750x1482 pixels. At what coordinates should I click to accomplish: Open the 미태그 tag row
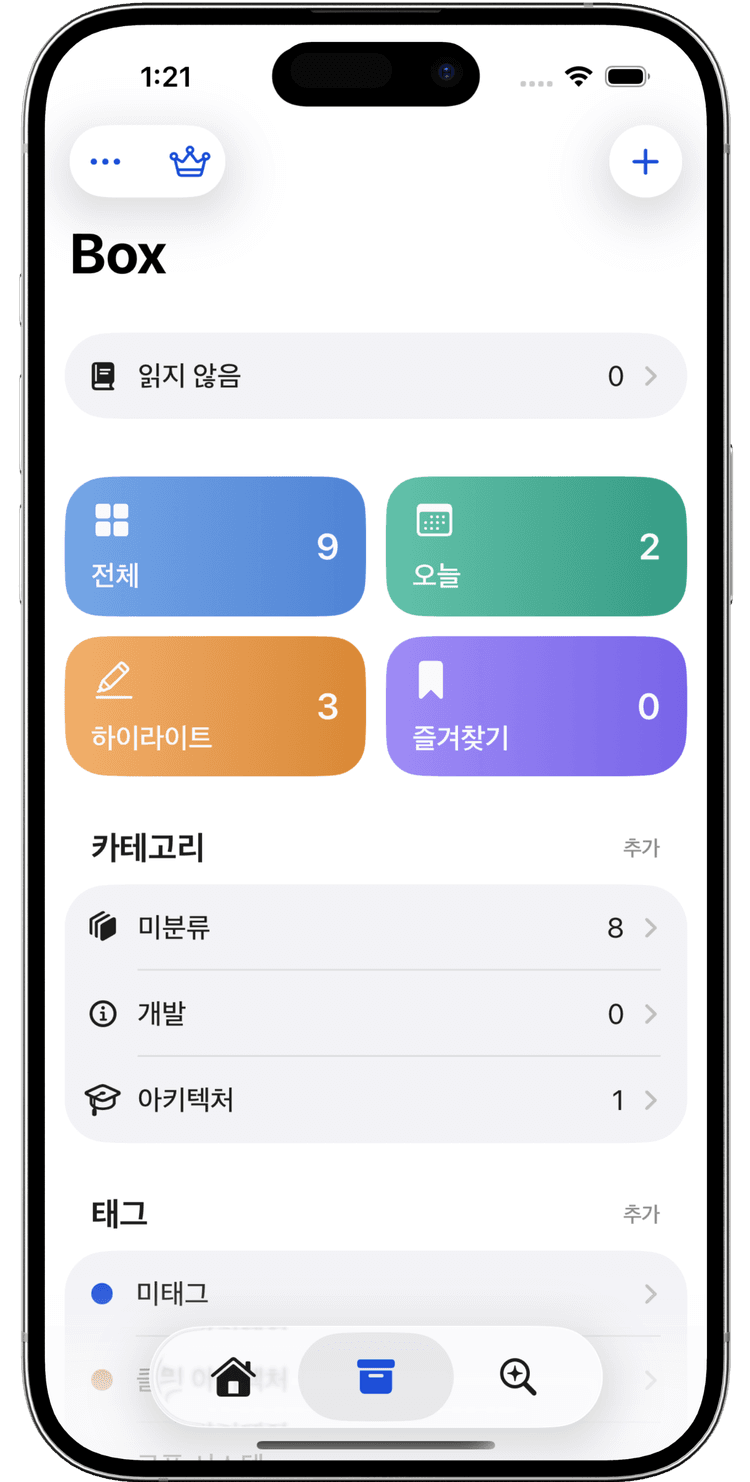pyautogui.click(x=375, y=1294)
